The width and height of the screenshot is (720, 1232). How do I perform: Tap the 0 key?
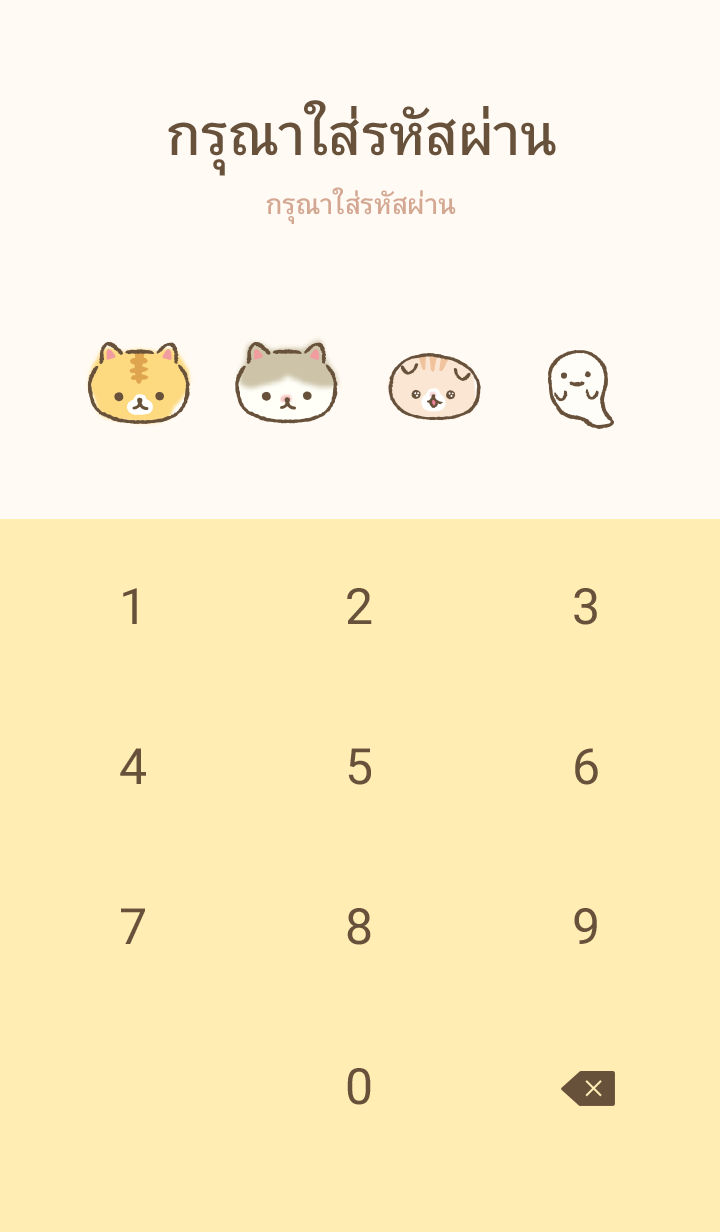tap(359, 1087)
